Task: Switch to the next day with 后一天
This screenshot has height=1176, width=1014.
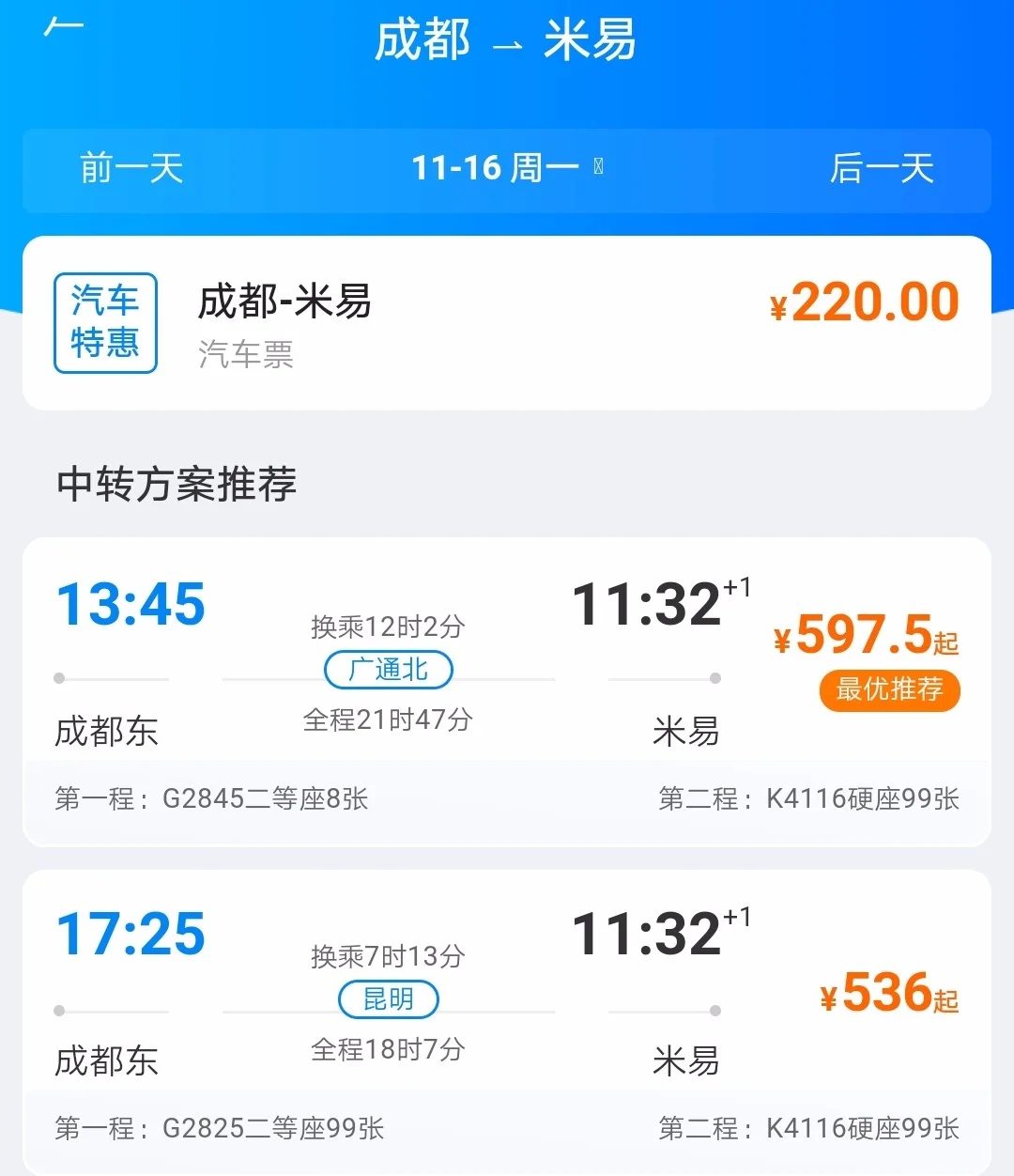Action: pos(880,171)
